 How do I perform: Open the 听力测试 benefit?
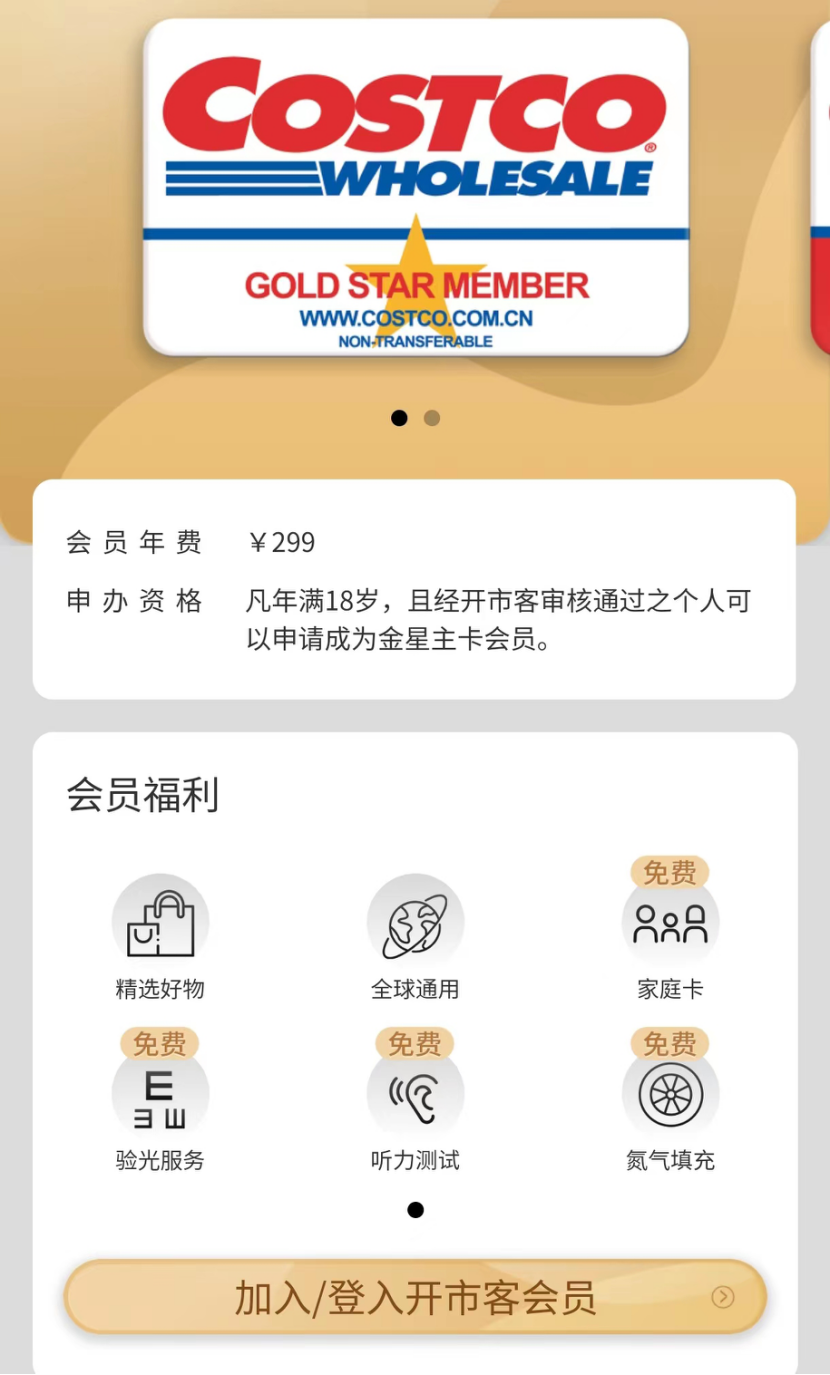(x=415, y=1095)
